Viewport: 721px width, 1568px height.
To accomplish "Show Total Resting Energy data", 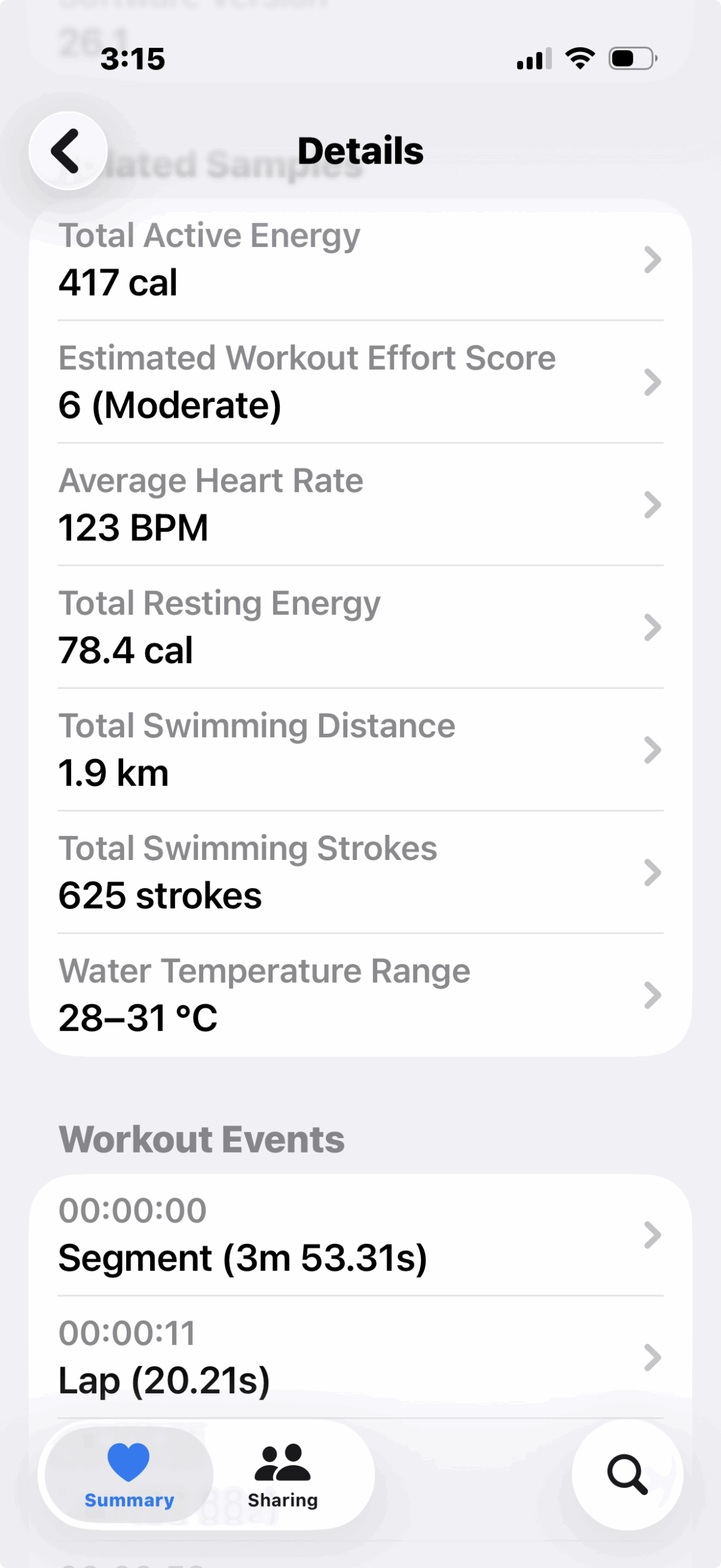I will (x=360, y=627).
